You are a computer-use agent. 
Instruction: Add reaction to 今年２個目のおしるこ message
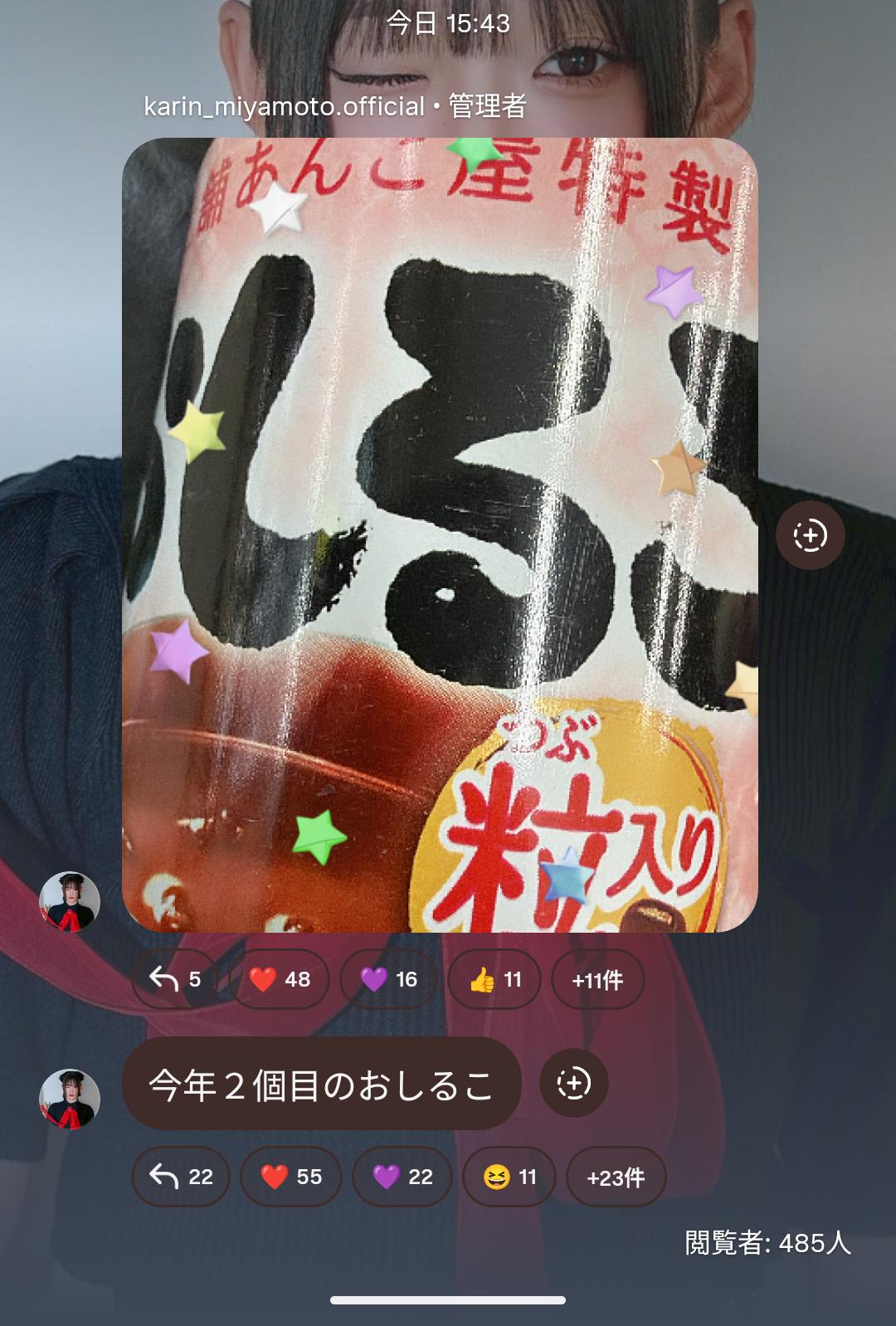[573, 1084]
